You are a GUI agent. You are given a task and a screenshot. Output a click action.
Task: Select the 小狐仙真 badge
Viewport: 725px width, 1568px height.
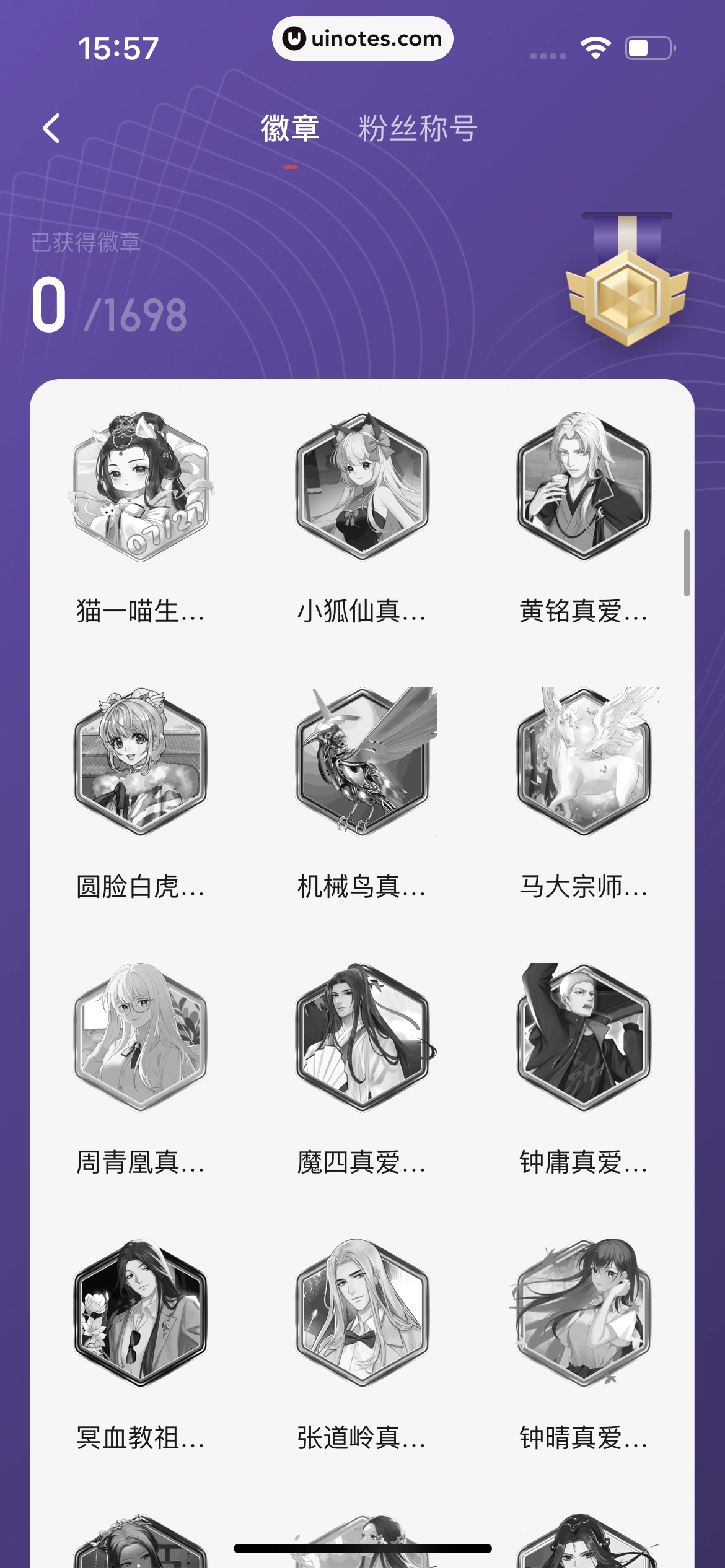pos(362,489)
